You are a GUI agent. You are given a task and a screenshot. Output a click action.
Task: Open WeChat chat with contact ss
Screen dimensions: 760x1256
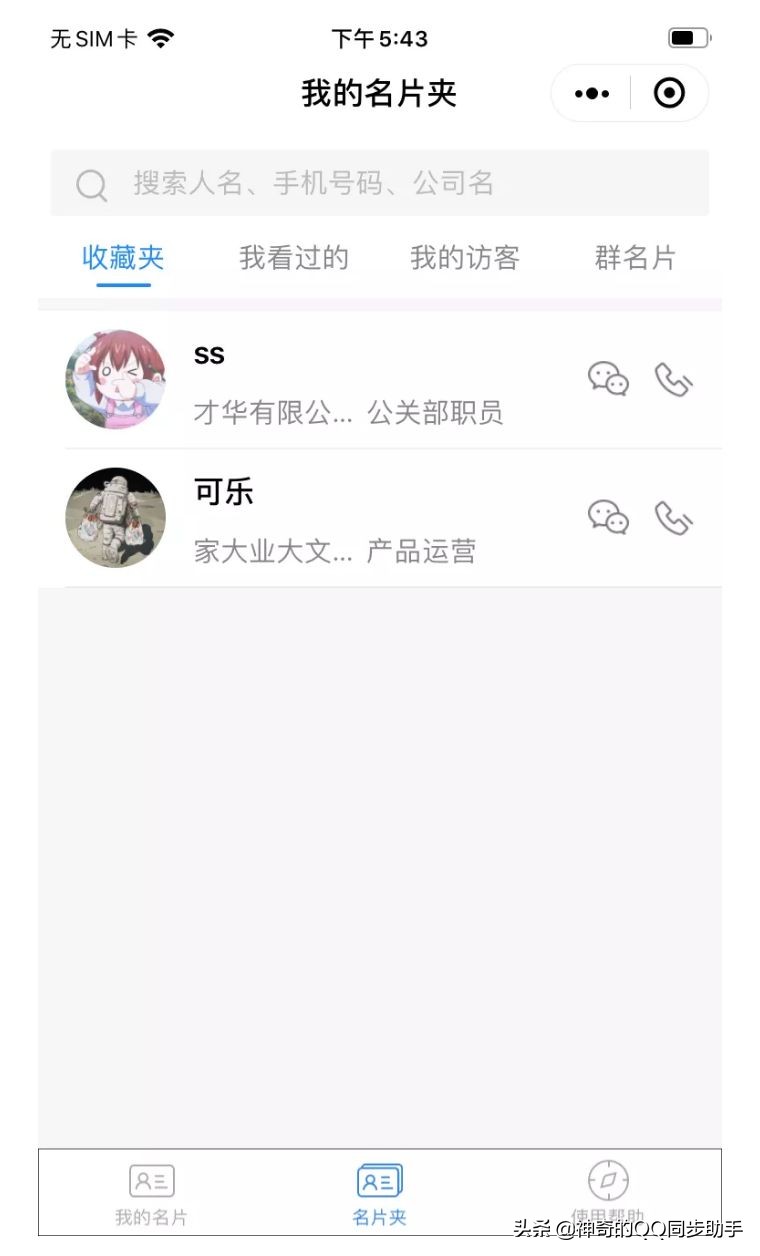609,379
